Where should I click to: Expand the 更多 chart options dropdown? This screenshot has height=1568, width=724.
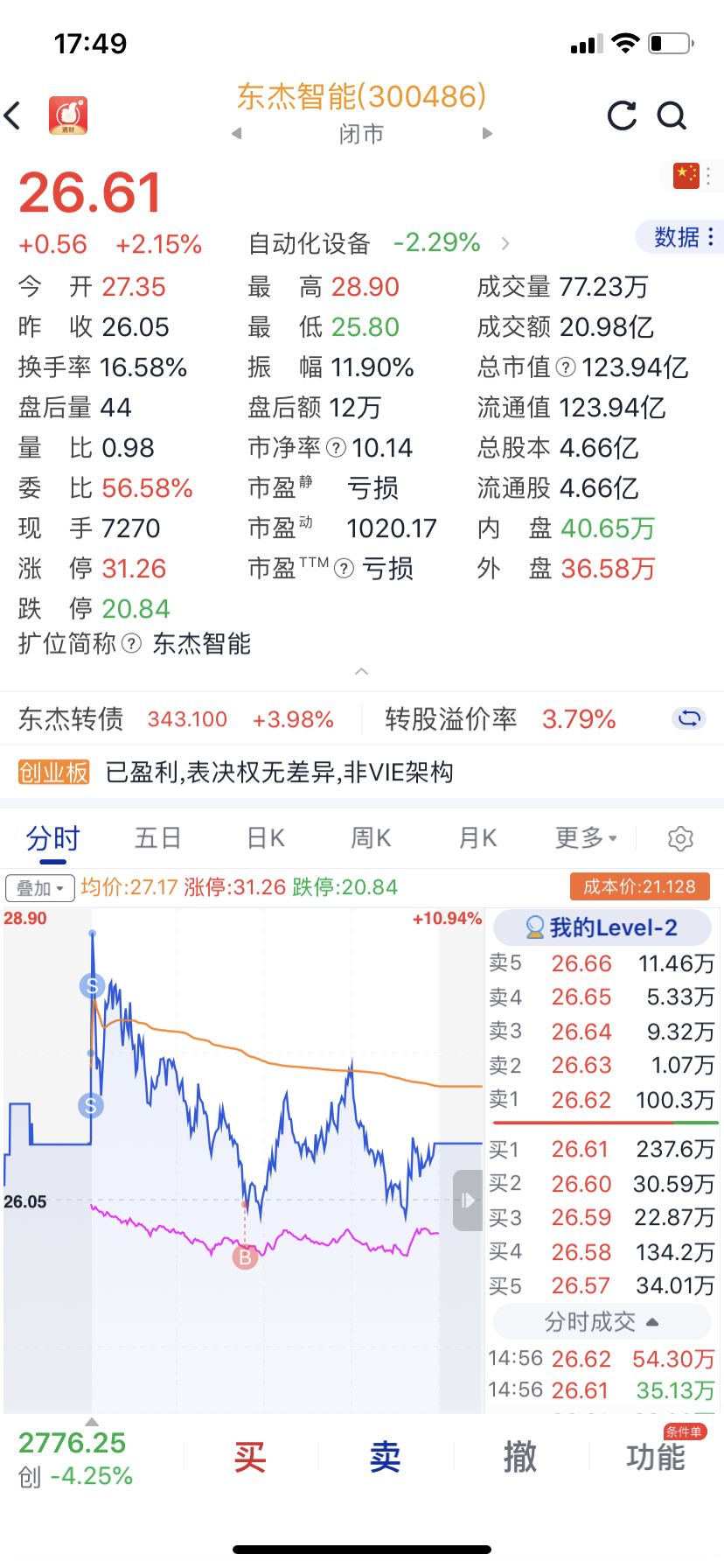point(586,838)
